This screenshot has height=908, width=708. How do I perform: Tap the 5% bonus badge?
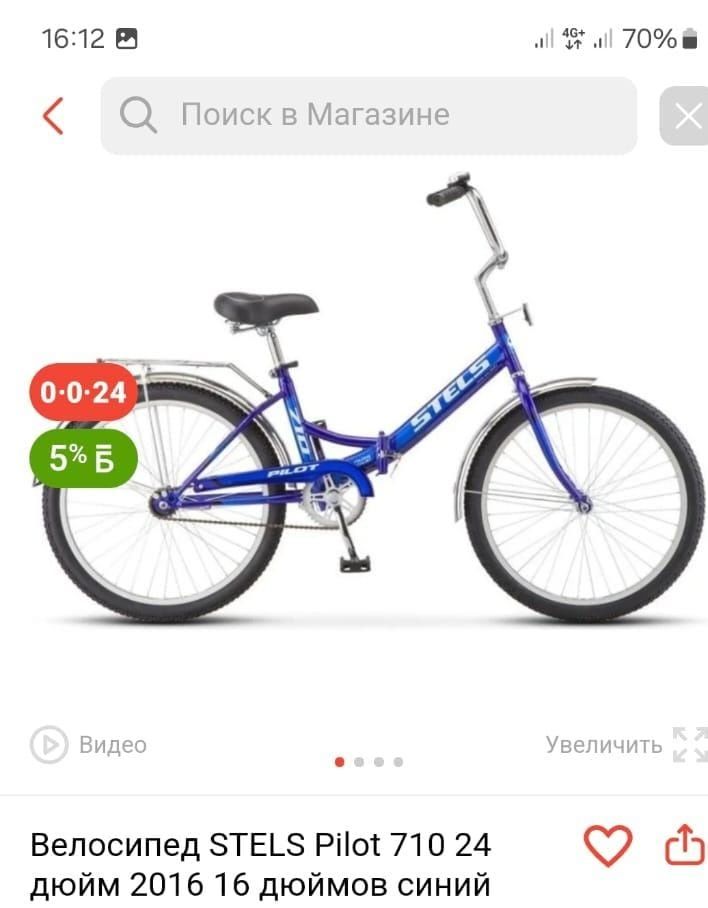click(x=83, y=458)
